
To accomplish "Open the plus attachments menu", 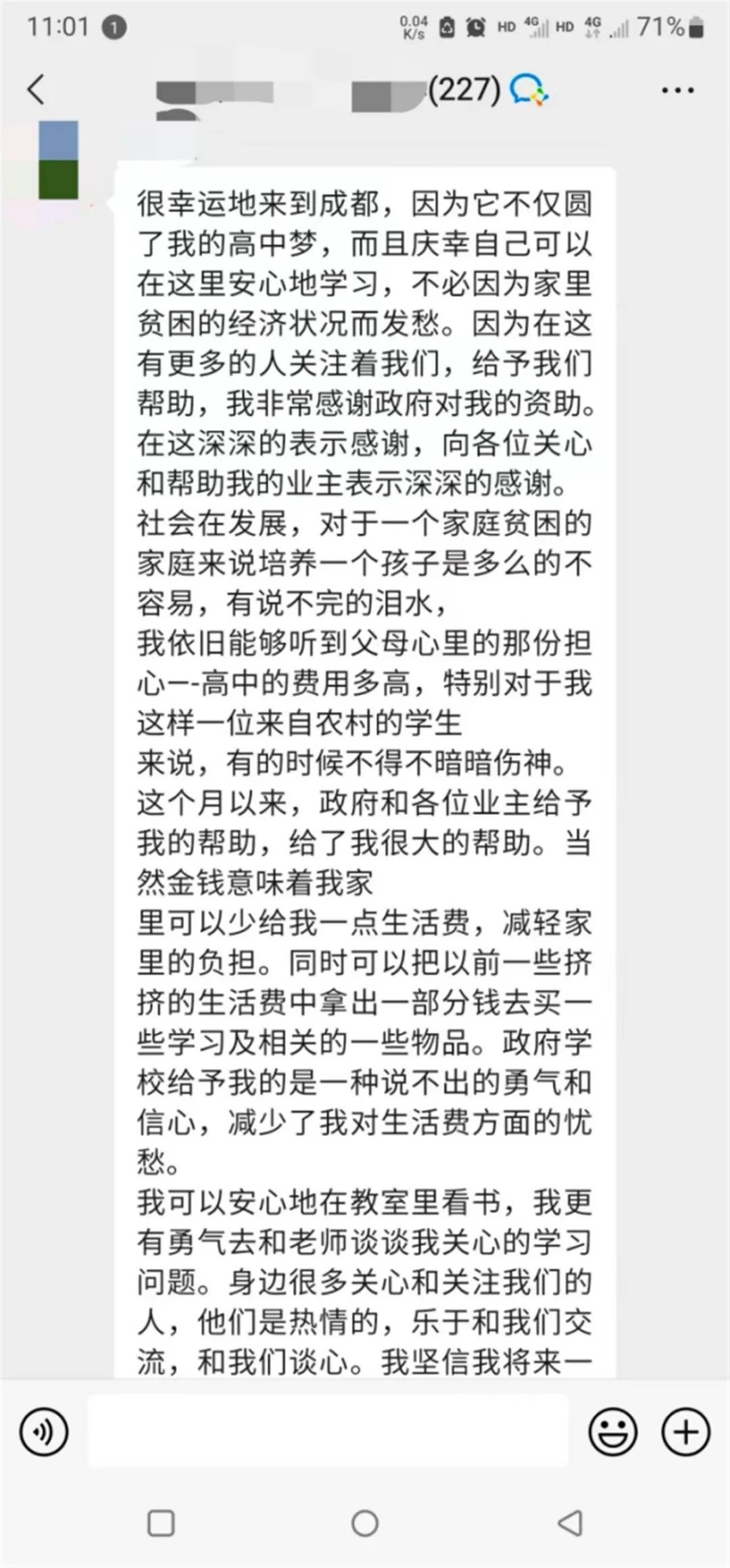I will click(x=685, y=1431).
